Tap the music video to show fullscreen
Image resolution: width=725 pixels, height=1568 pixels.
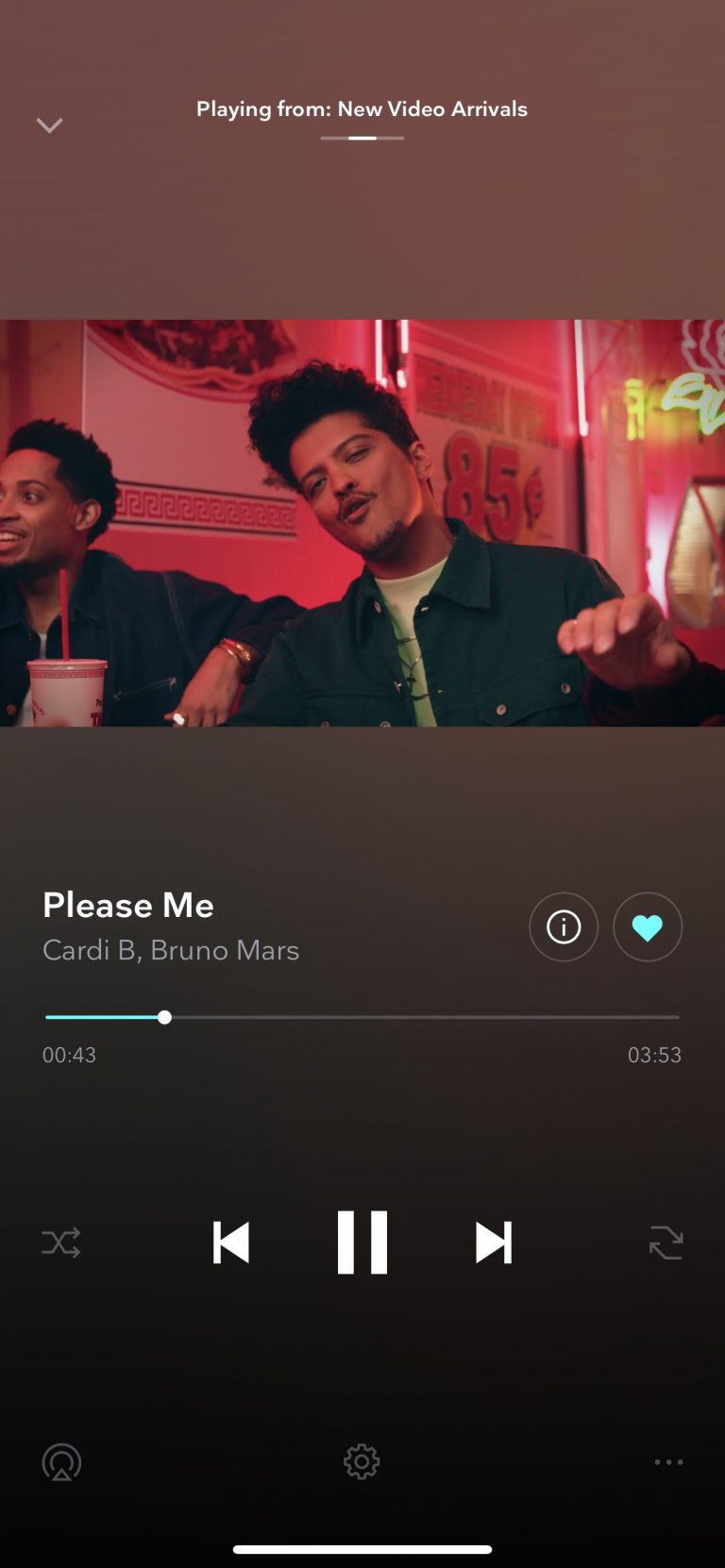coord(362,523)
